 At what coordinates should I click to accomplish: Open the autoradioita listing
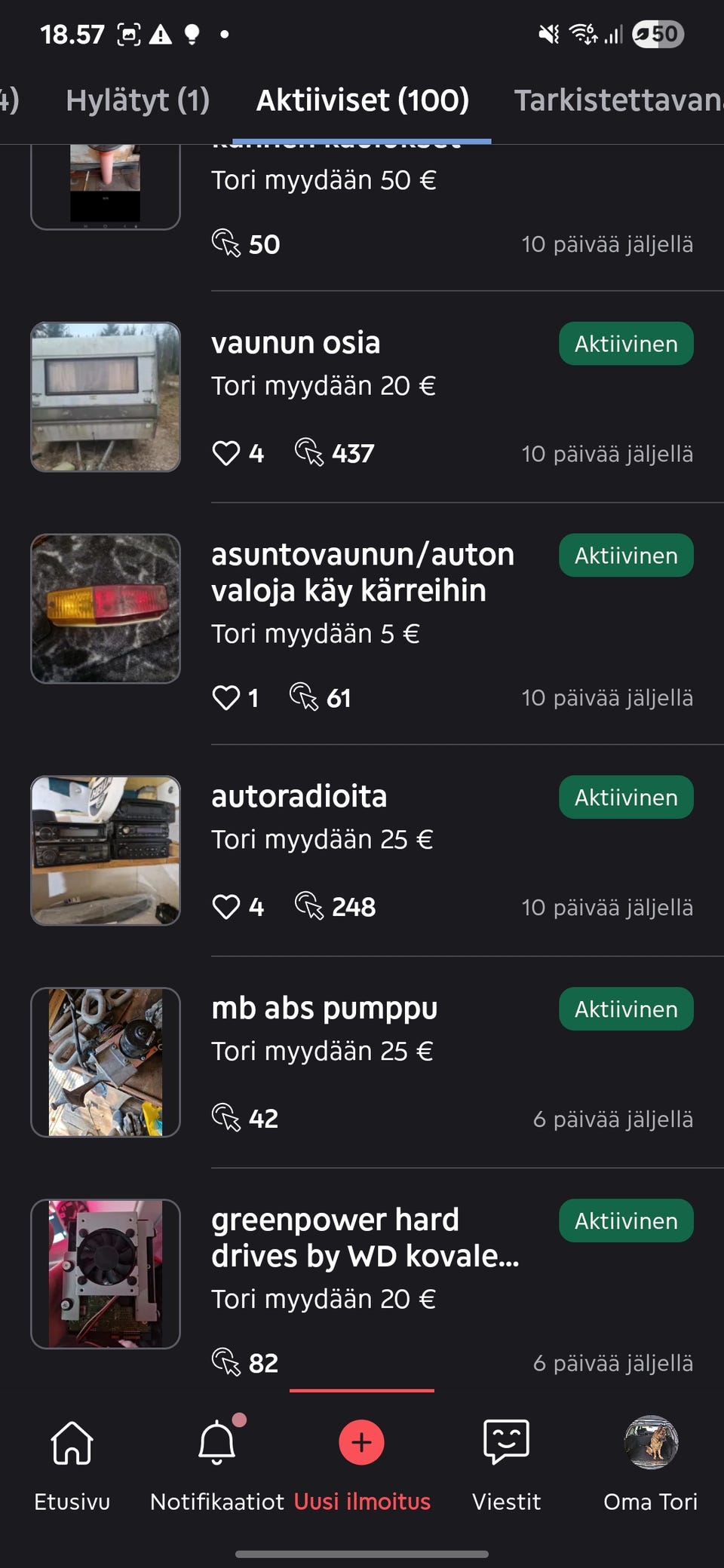(x=299, y=797)
